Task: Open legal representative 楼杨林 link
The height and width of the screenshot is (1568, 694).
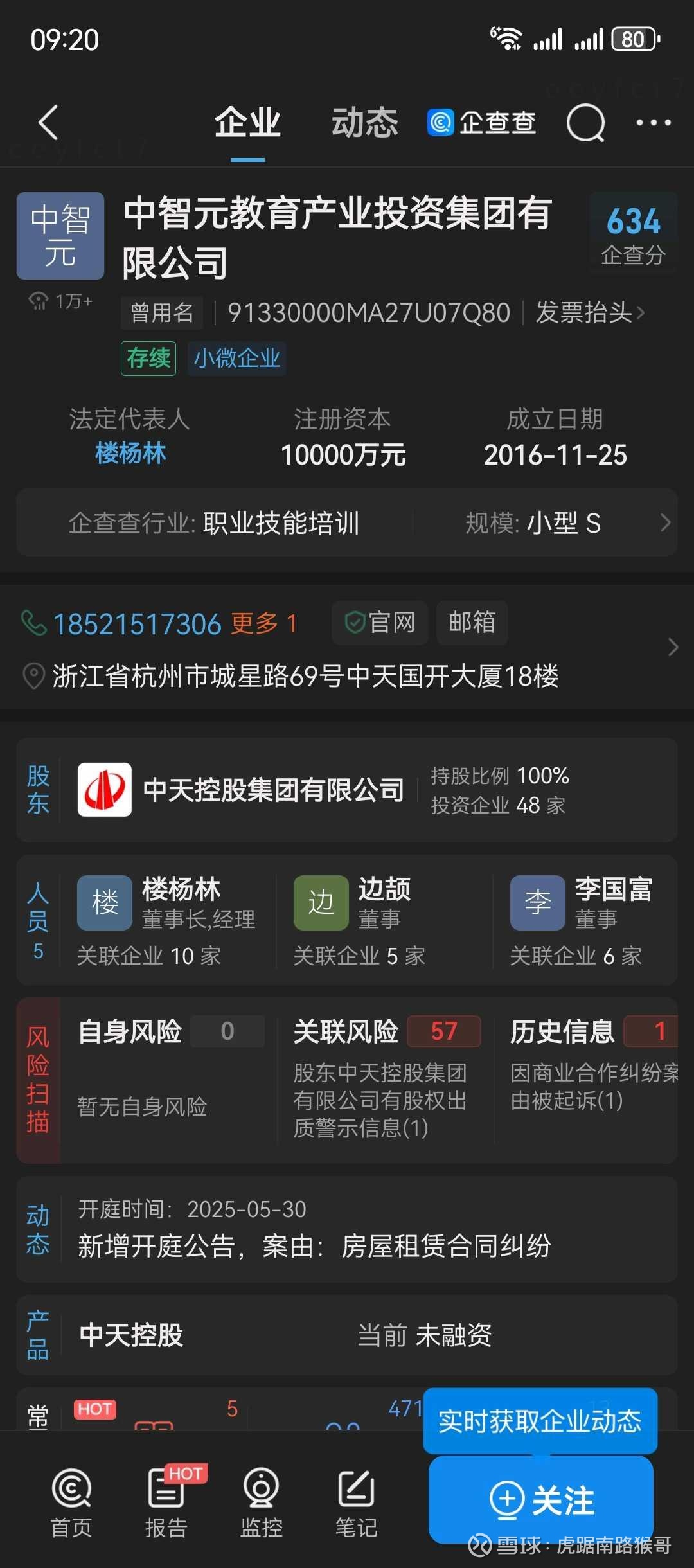Action: point(130,453)
